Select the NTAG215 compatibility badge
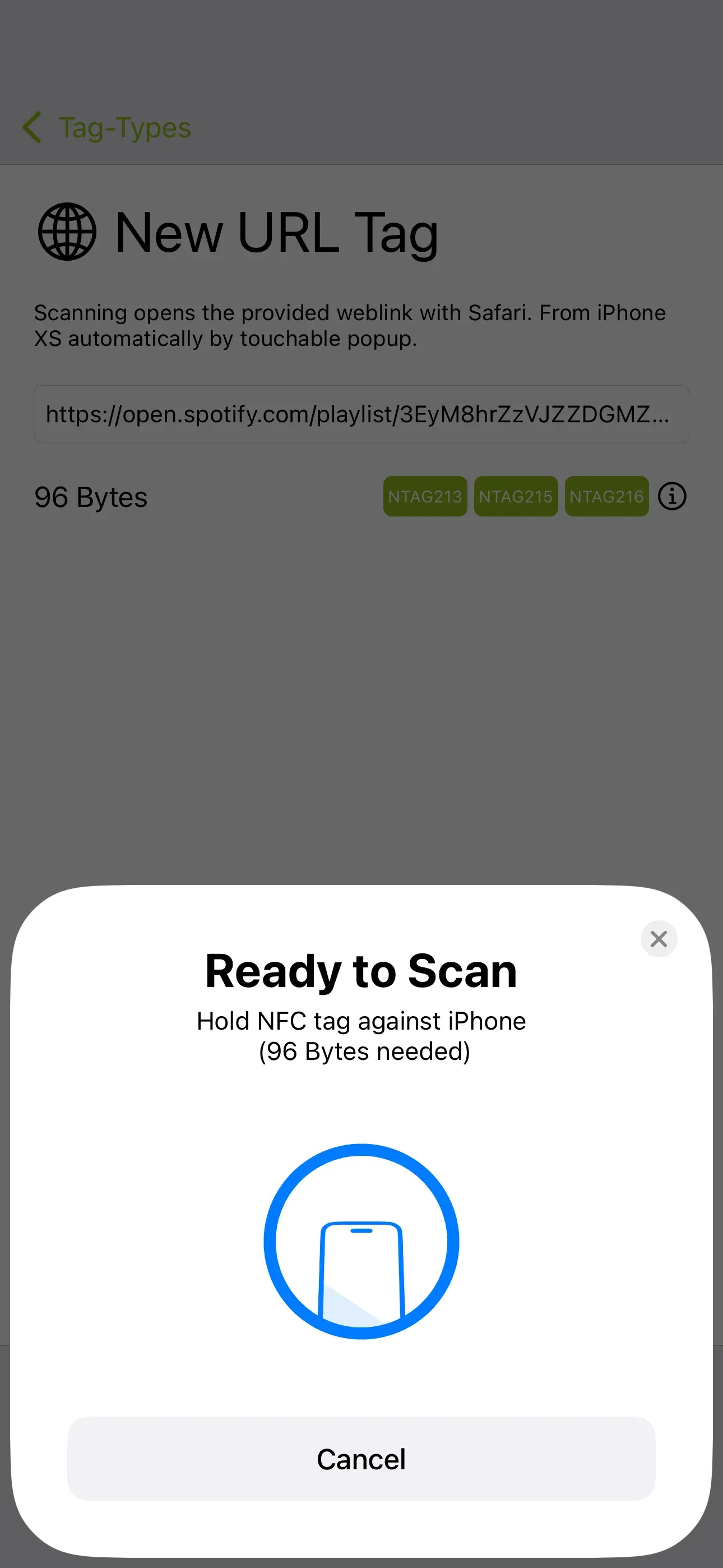Image resolution: width=723 pixels, height=1568 pixels. (516, 497)
